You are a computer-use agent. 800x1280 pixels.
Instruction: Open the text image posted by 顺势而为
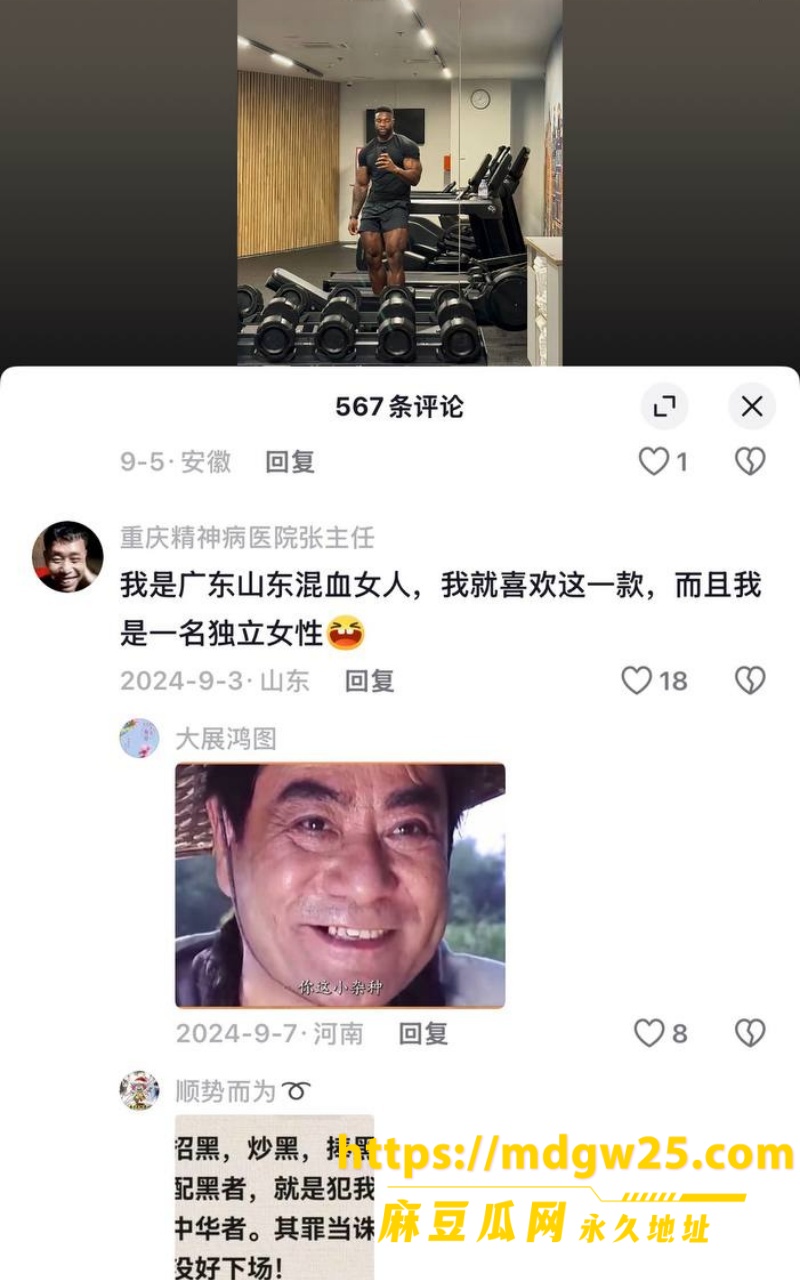point(275,1197)
